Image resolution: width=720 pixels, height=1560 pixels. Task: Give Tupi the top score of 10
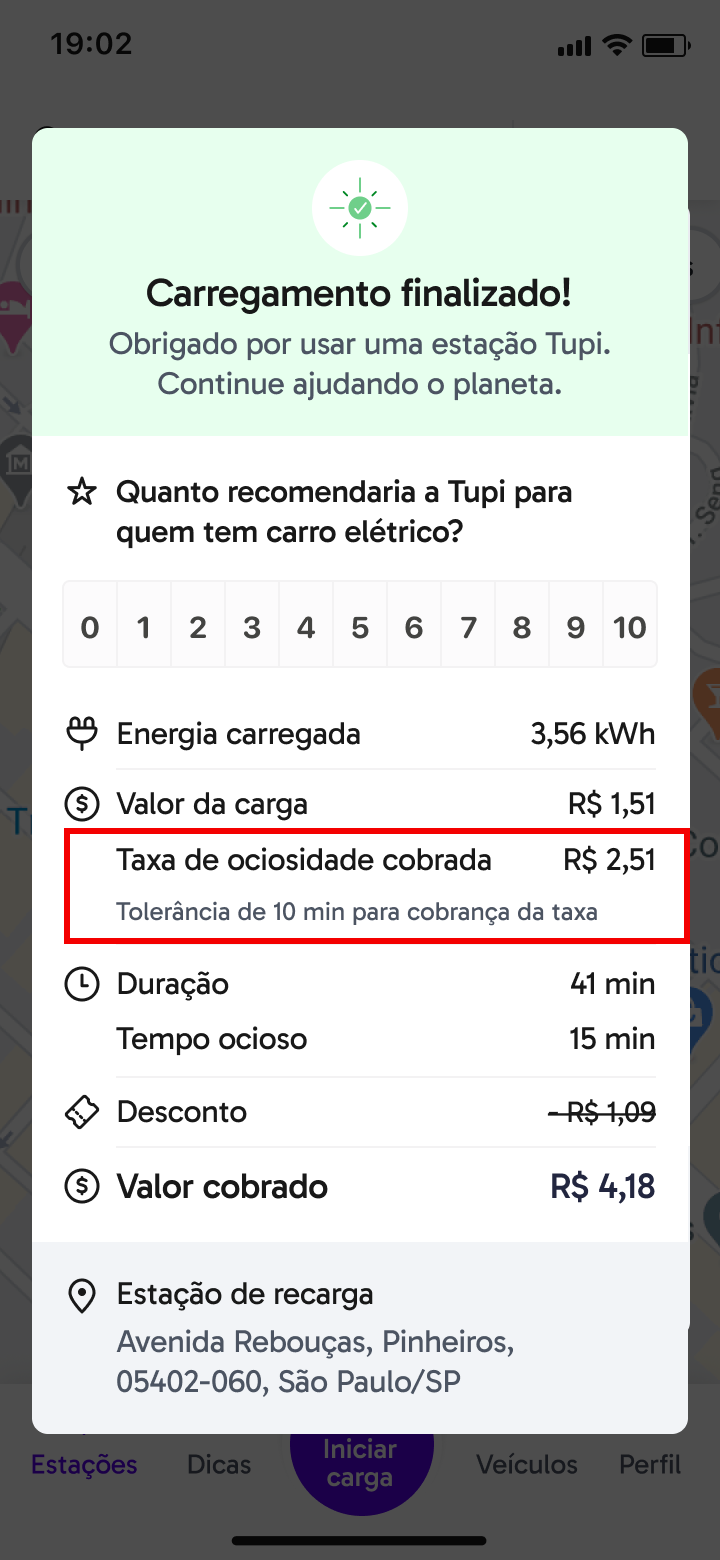pos(630,628)
